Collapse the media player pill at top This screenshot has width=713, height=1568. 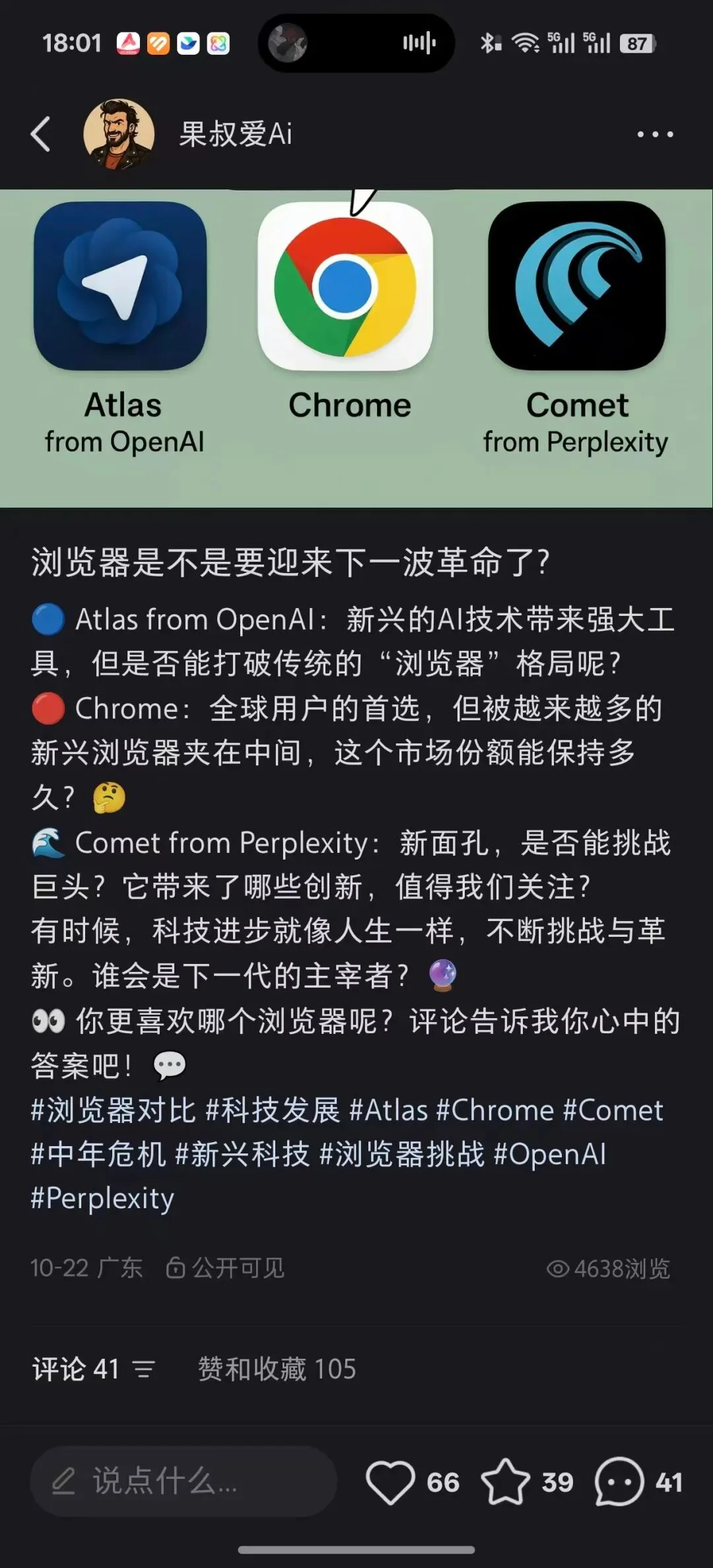(x=356, y=42)
